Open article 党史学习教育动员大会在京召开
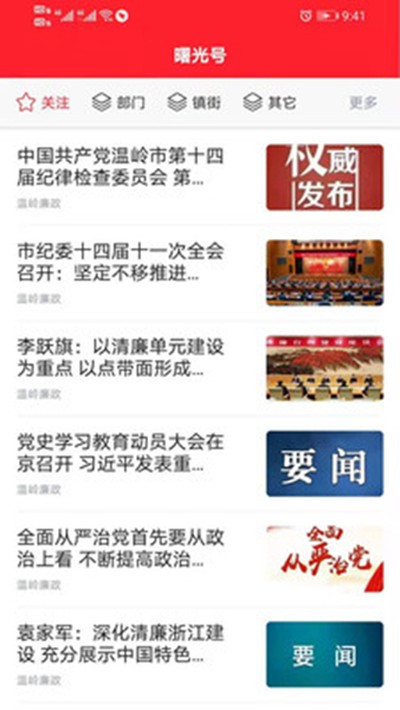This screenshot has height=710, width=400. click(x=200, y=464)
